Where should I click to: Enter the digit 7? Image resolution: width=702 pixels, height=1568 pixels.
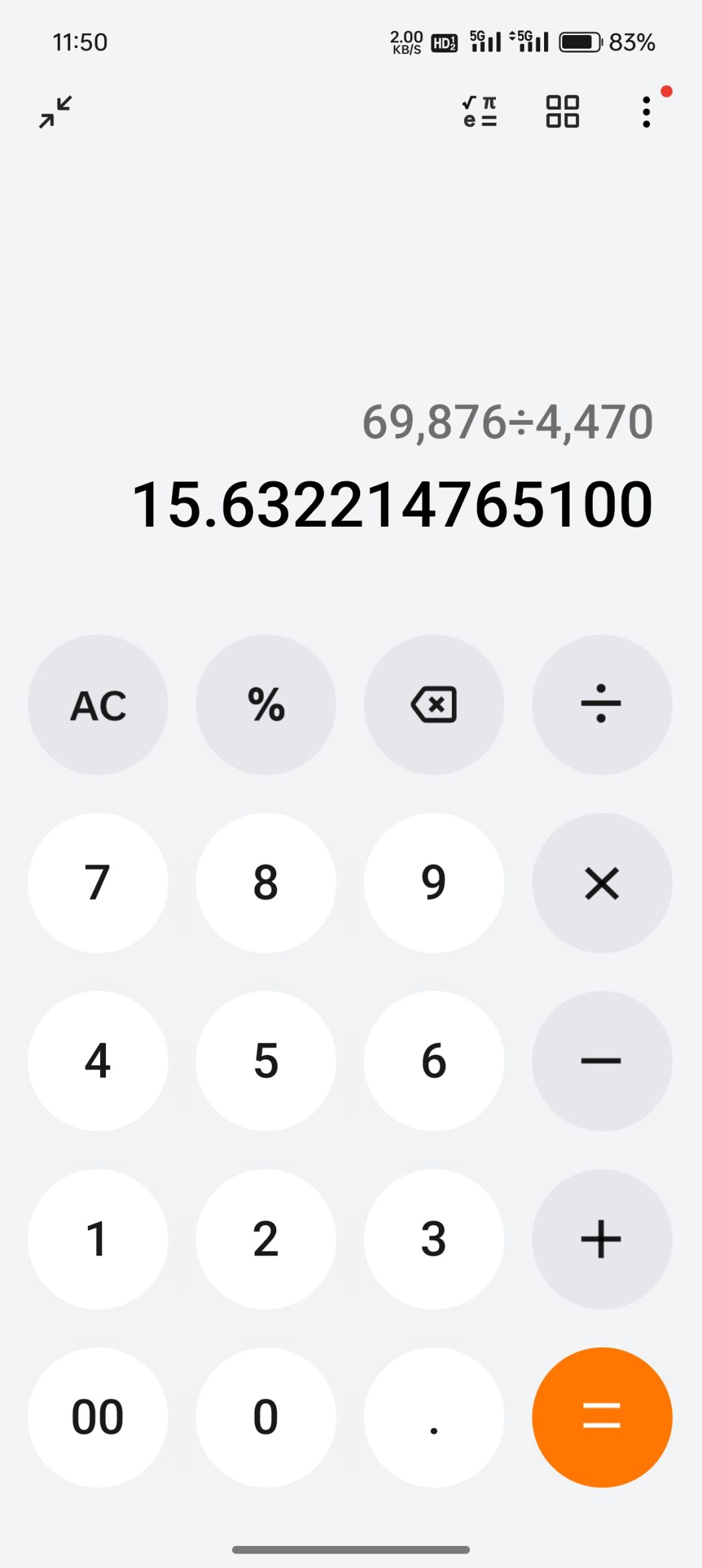point(97,883)
